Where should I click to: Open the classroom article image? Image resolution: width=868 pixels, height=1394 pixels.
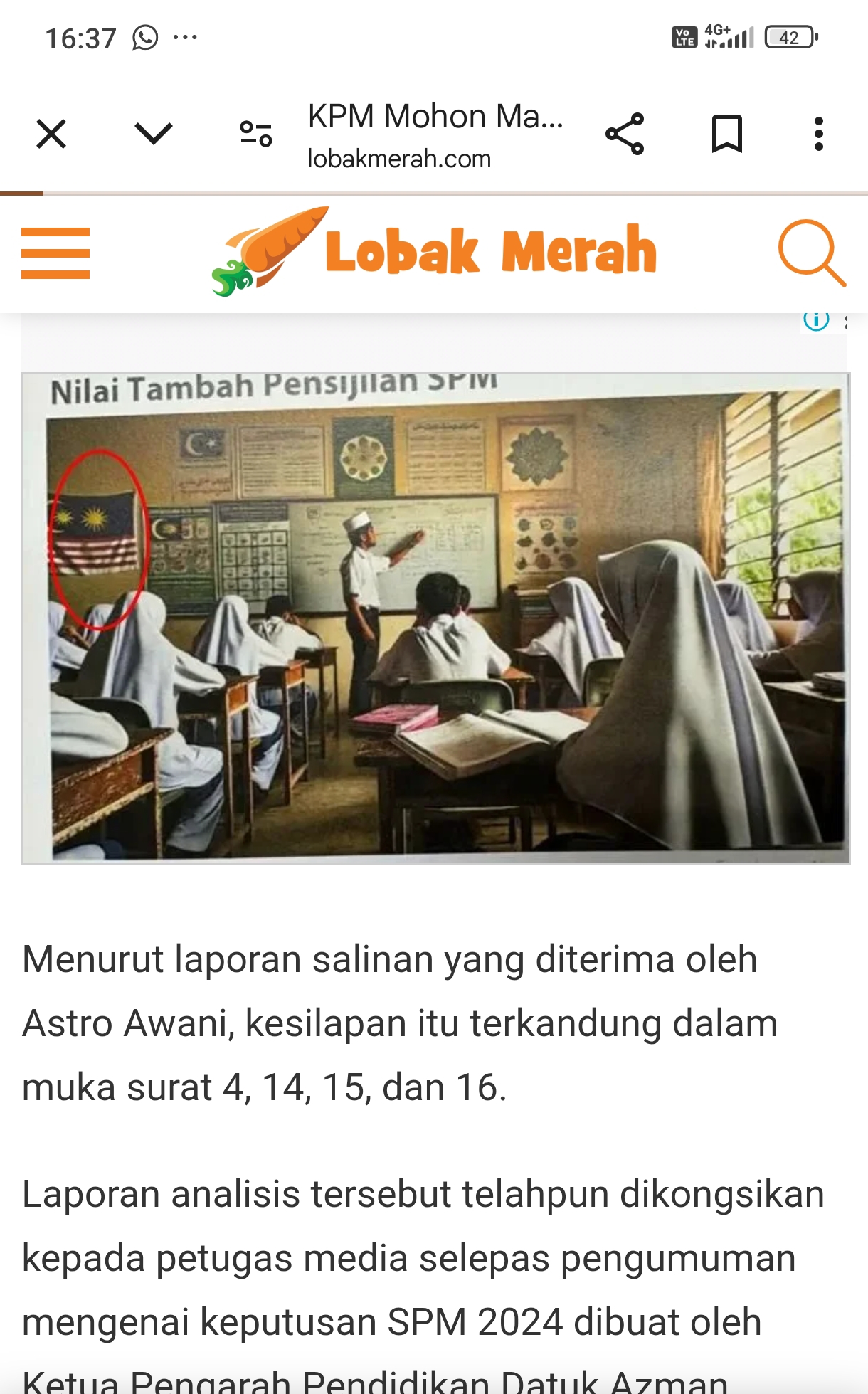coord(435,618)
